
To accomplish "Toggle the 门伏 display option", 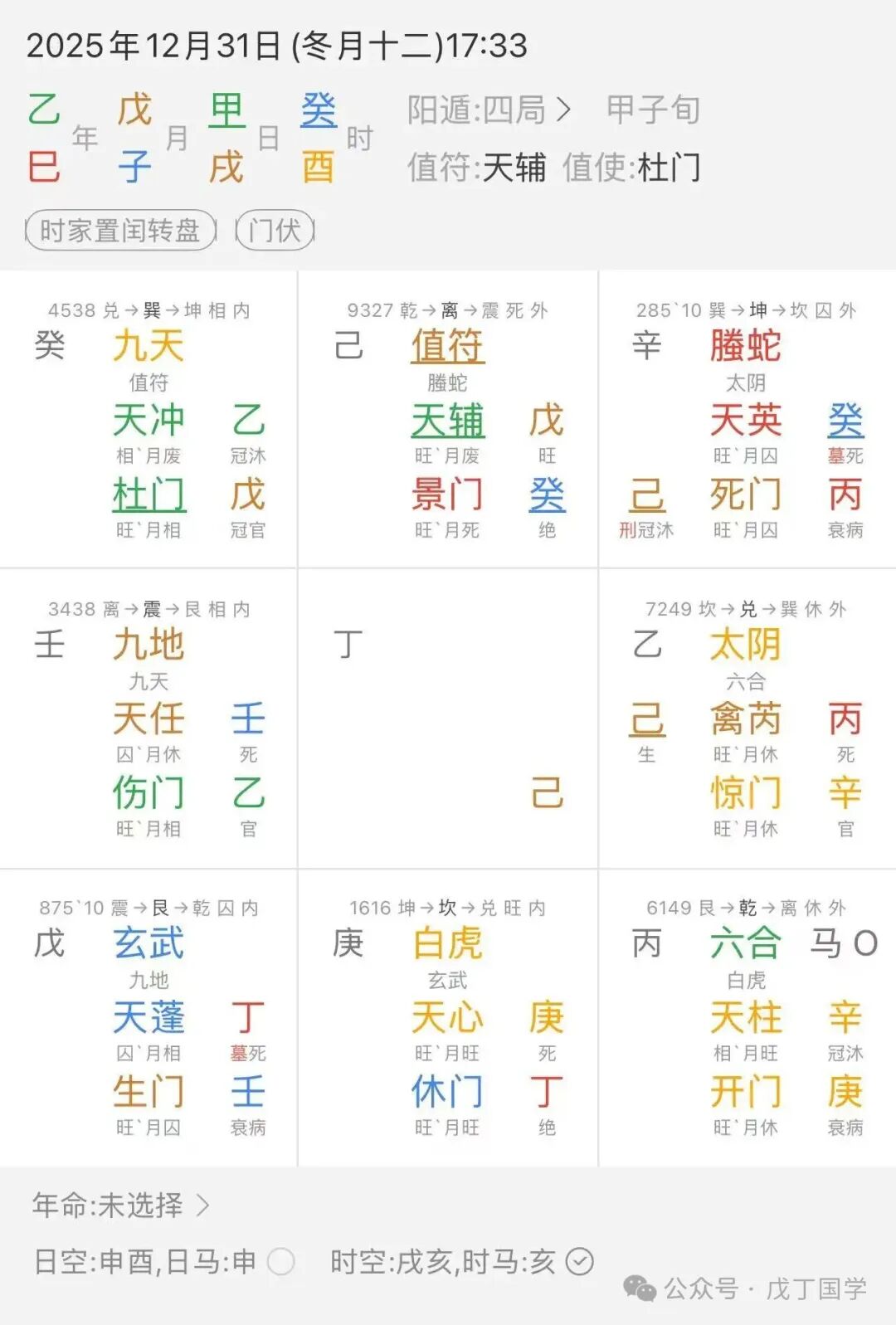I will 274,231.
